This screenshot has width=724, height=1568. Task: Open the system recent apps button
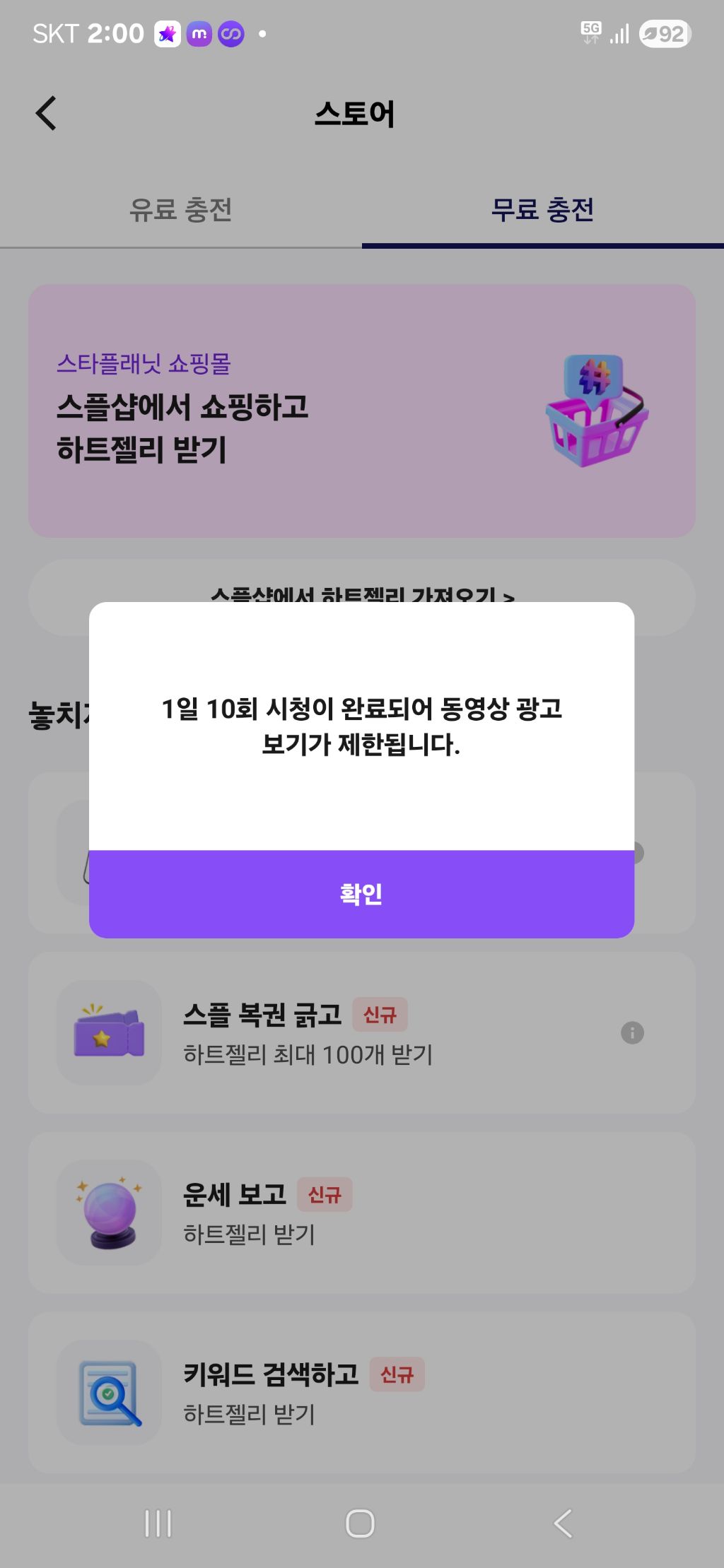point(158,1523)
